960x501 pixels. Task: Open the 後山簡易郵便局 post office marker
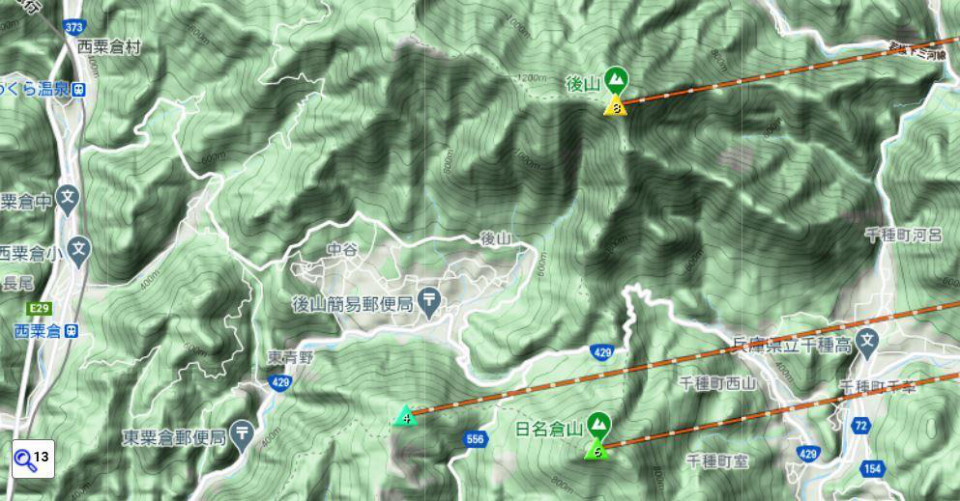click(429, 299)
